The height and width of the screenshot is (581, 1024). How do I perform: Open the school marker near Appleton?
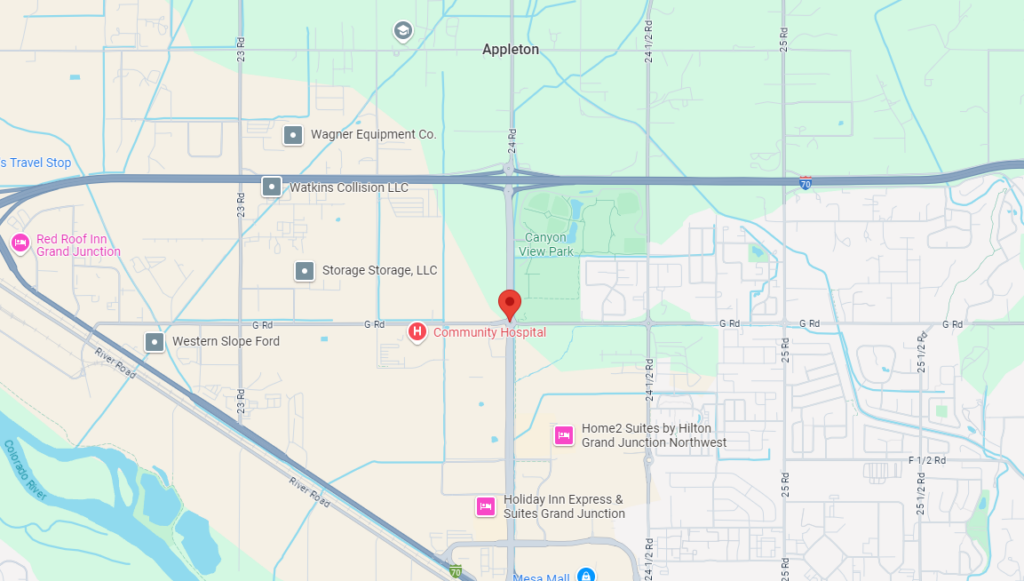pos(402,31)
